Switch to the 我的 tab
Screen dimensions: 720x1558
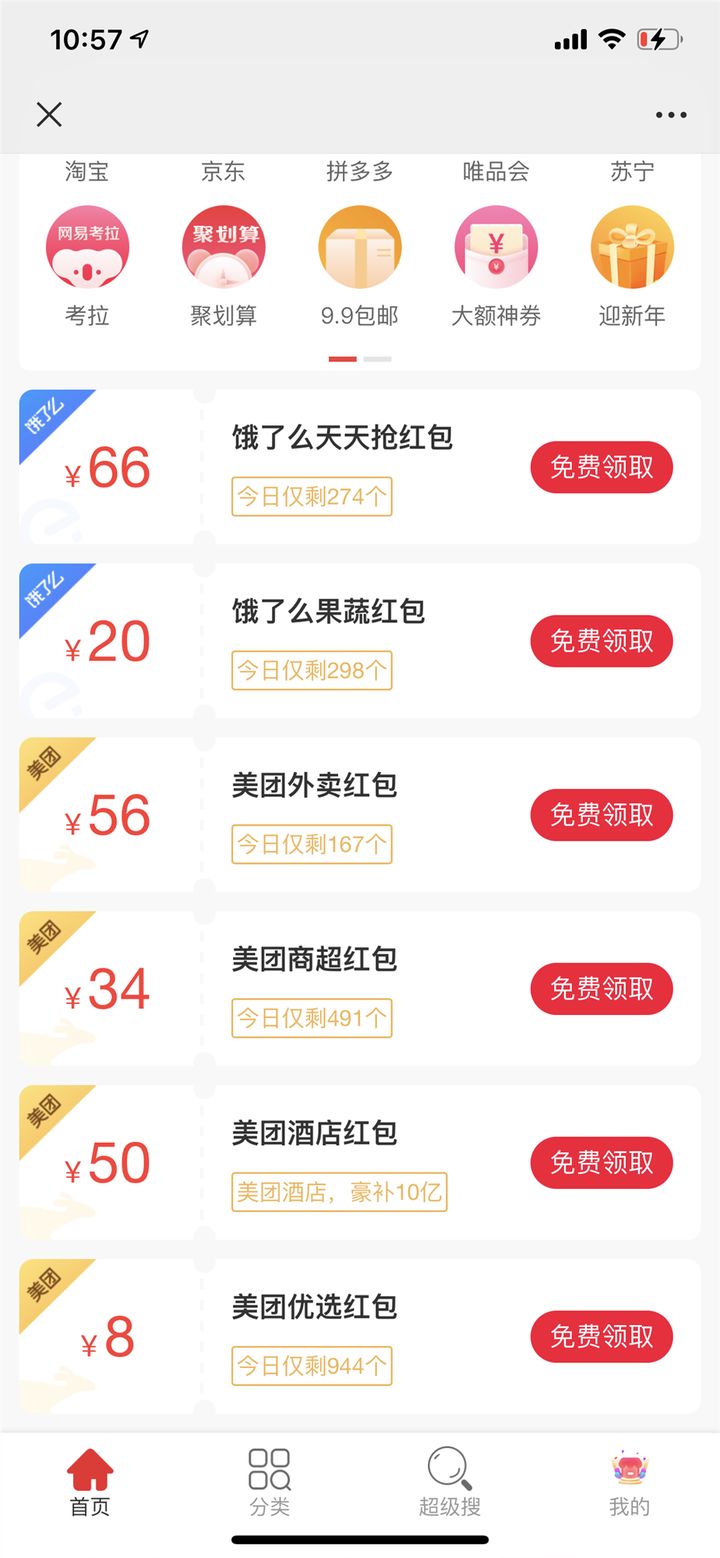[629, 1483]
